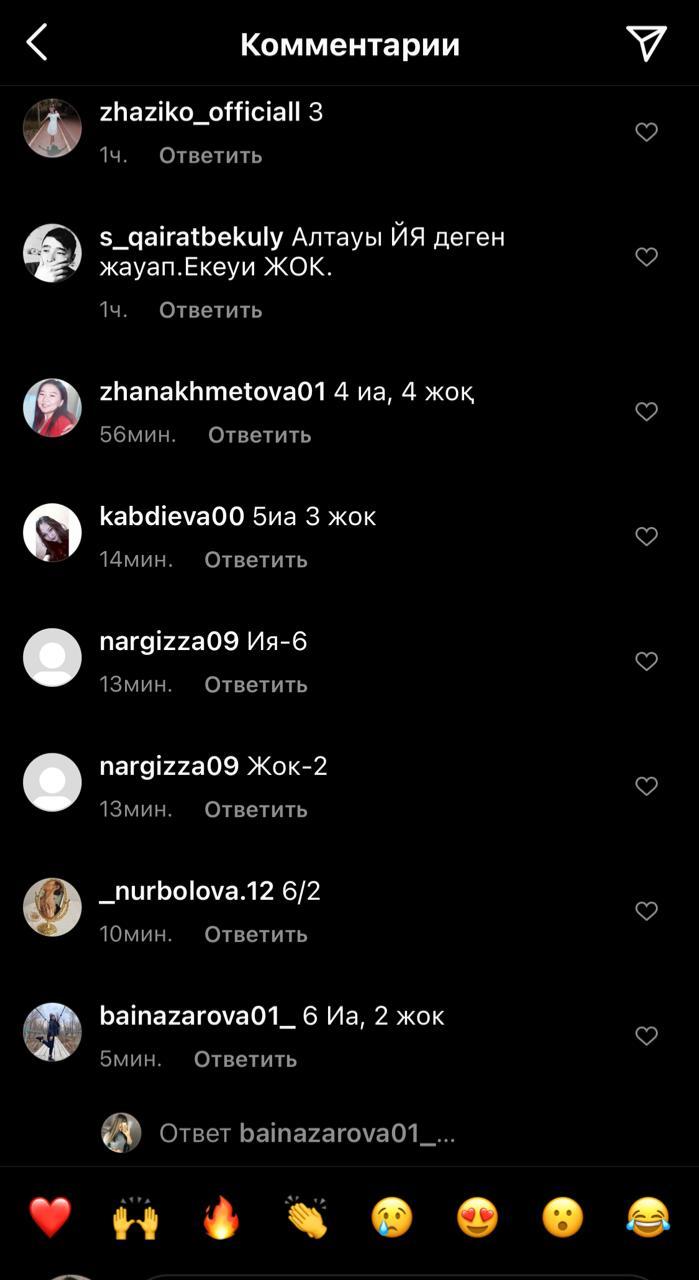Add the heart-eyes emoji
699x1280 pixels.
pyautogui.click(x=477, y=1218)
